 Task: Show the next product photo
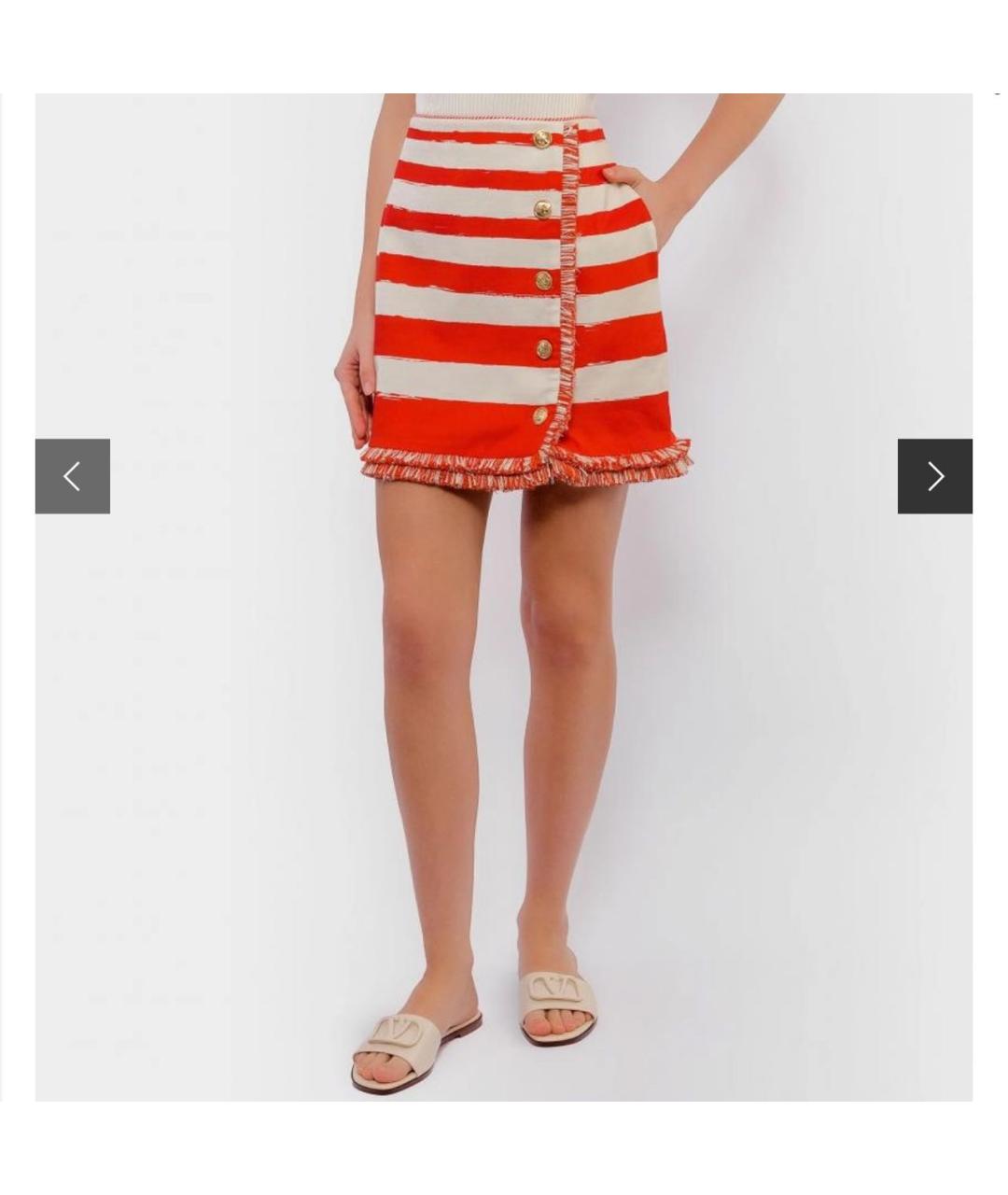(934, 476)
